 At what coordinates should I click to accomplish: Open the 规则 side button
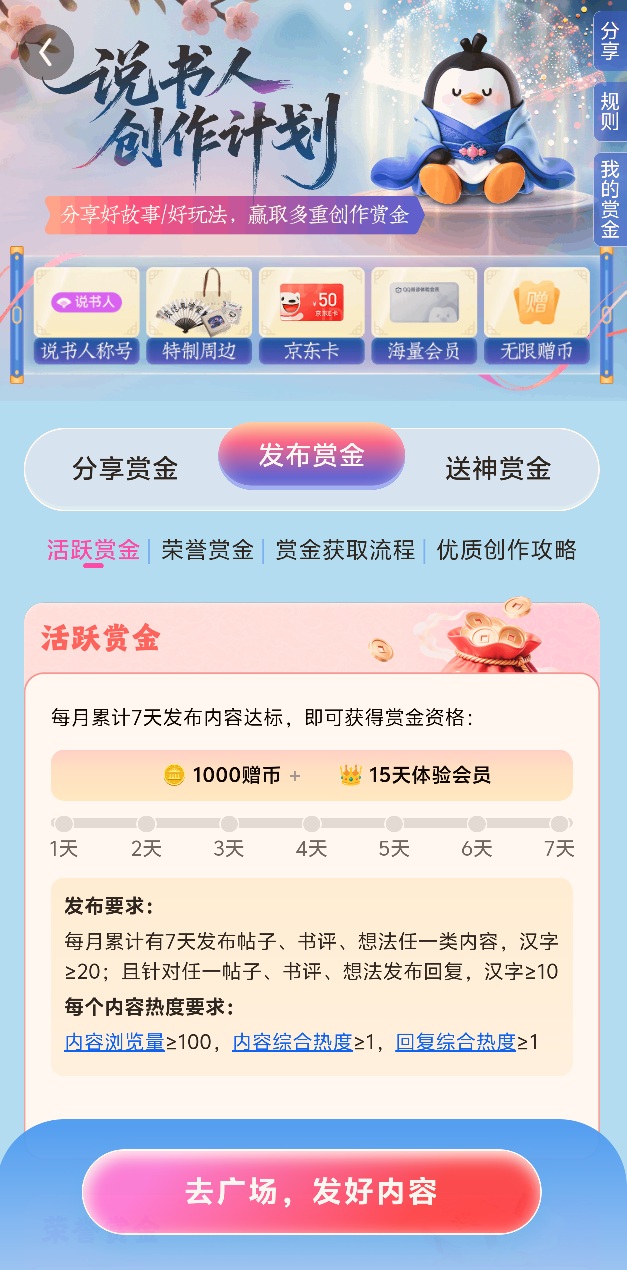[610, 112]
